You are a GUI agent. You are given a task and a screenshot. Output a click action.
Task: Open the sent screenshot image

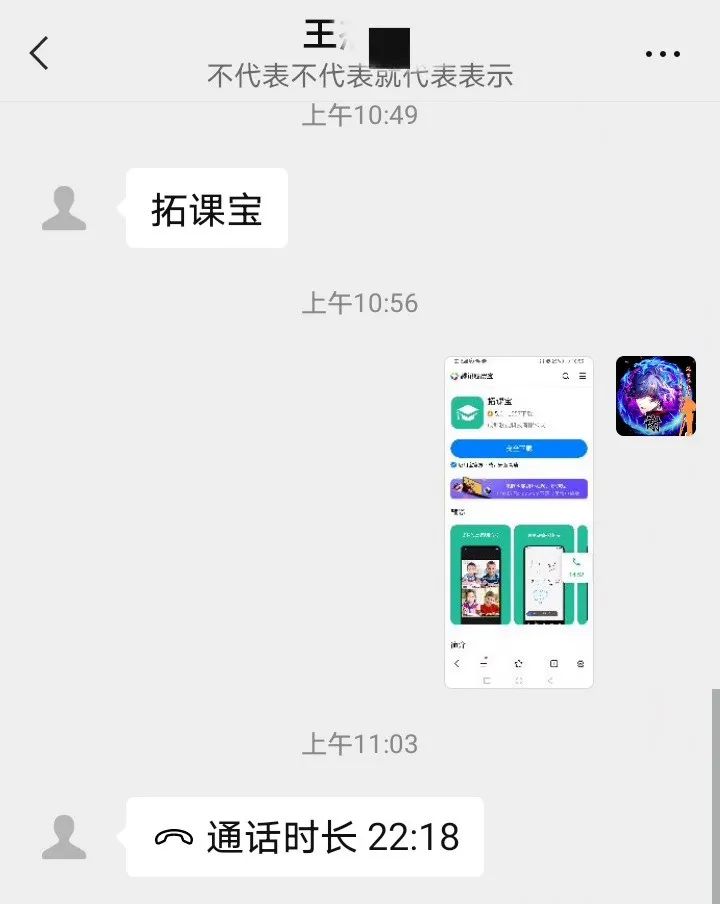pyautogui.click(x=518, y=522)
